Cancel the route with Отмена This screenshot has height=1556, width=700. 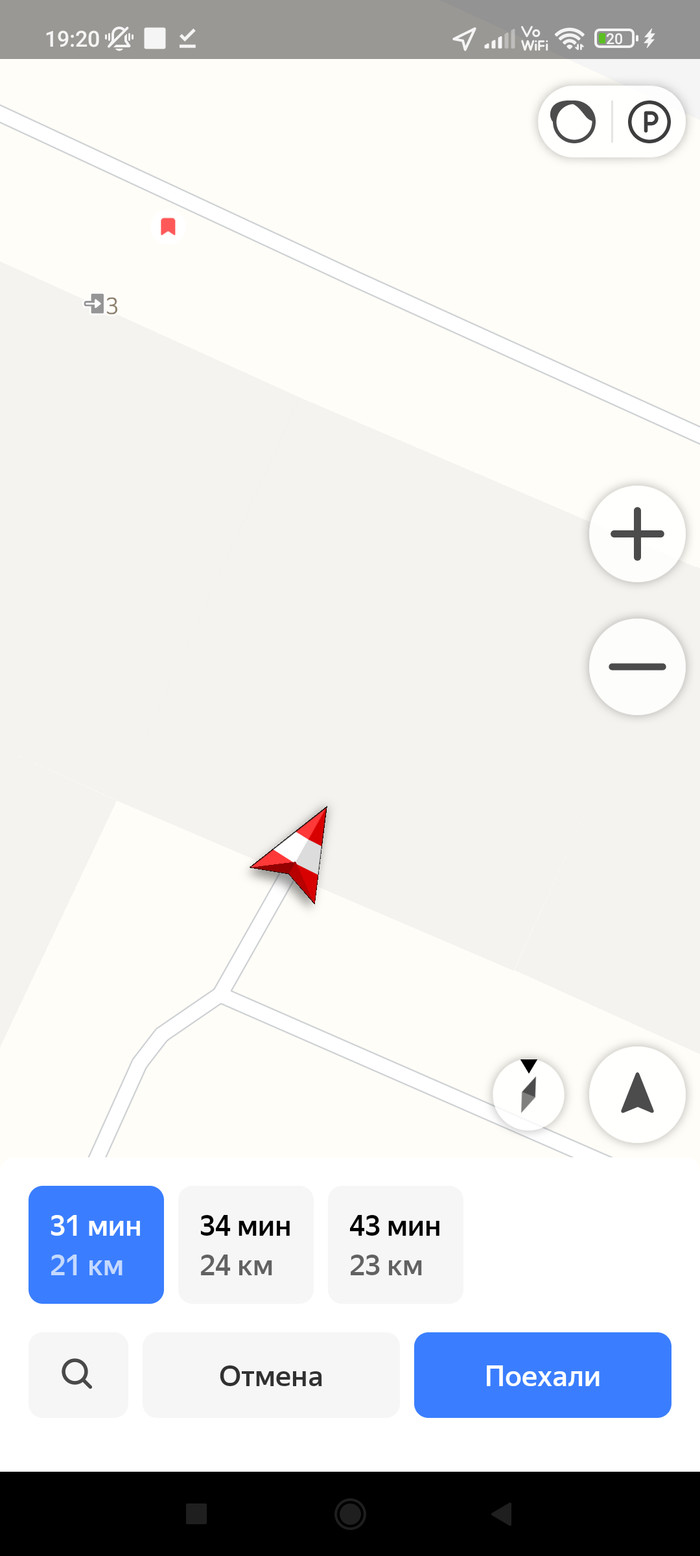[271, 1375]
